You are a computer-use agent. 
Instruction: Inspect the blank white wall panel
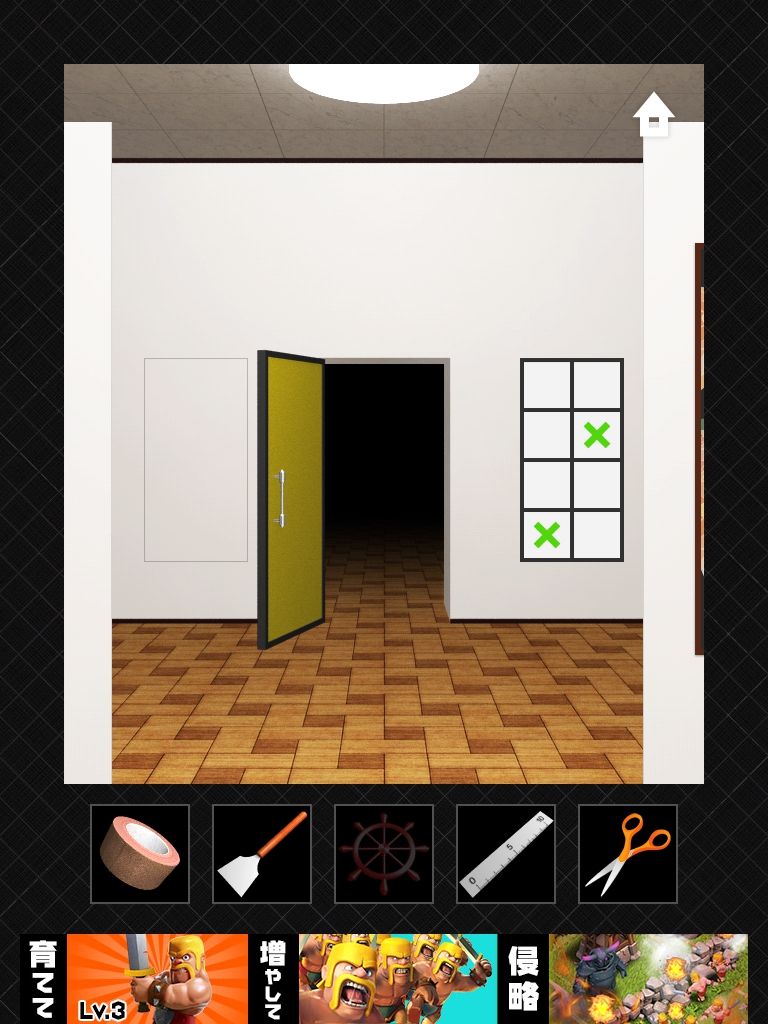click(196, 460)
